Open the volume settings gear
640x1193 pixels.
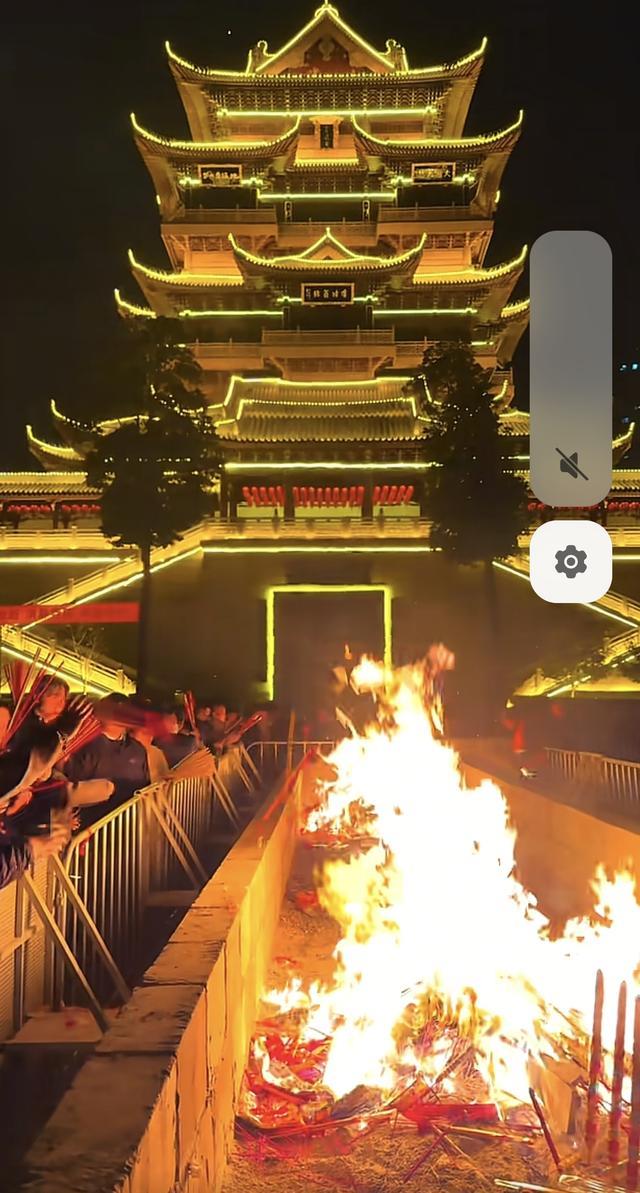(571, 562)
